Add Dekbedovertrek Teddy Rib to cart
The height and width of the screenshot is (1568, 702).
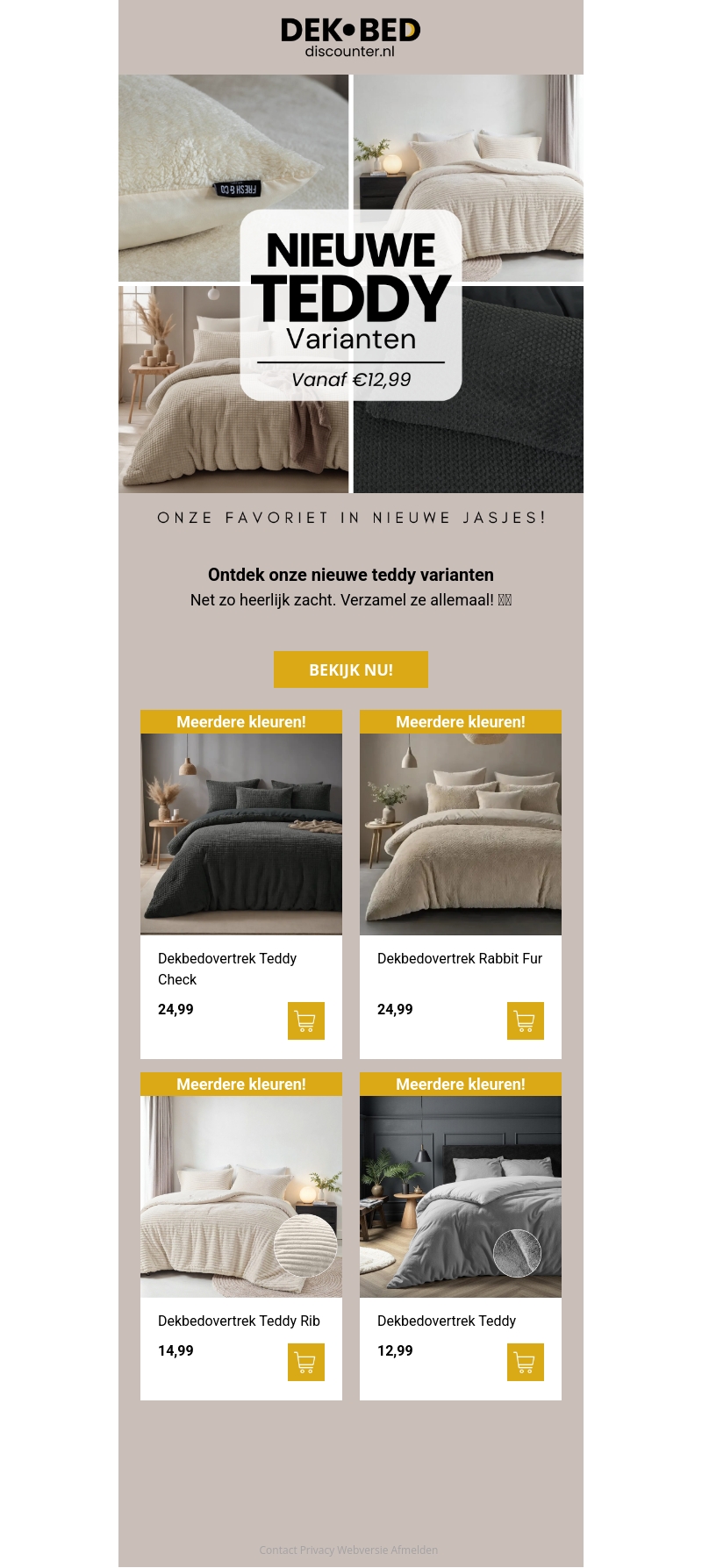[x=305, y=1362]
